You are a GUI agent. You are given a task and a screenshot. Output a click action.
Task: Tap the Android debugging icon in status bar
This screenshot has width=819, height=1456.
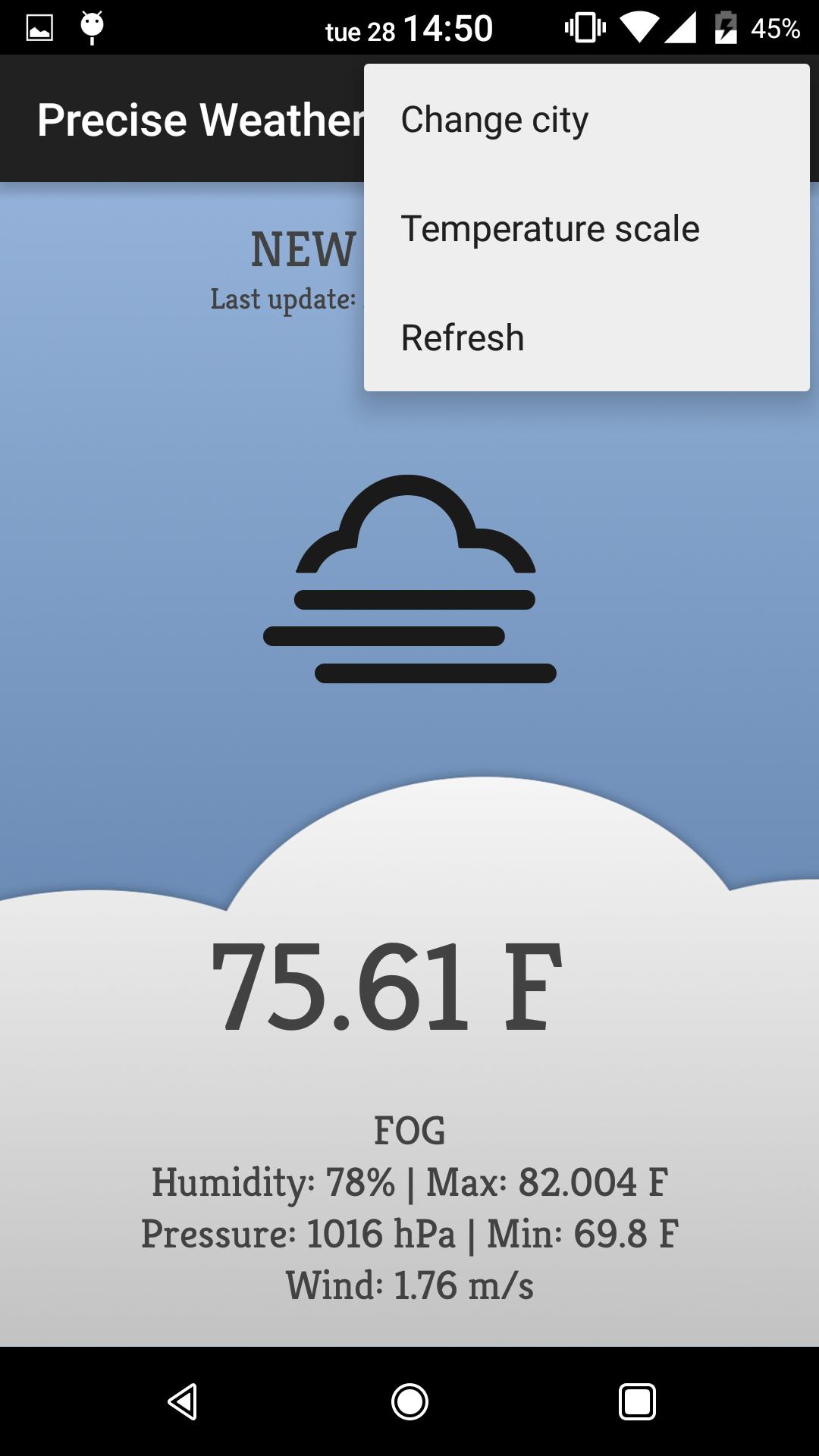click(91, 28)
